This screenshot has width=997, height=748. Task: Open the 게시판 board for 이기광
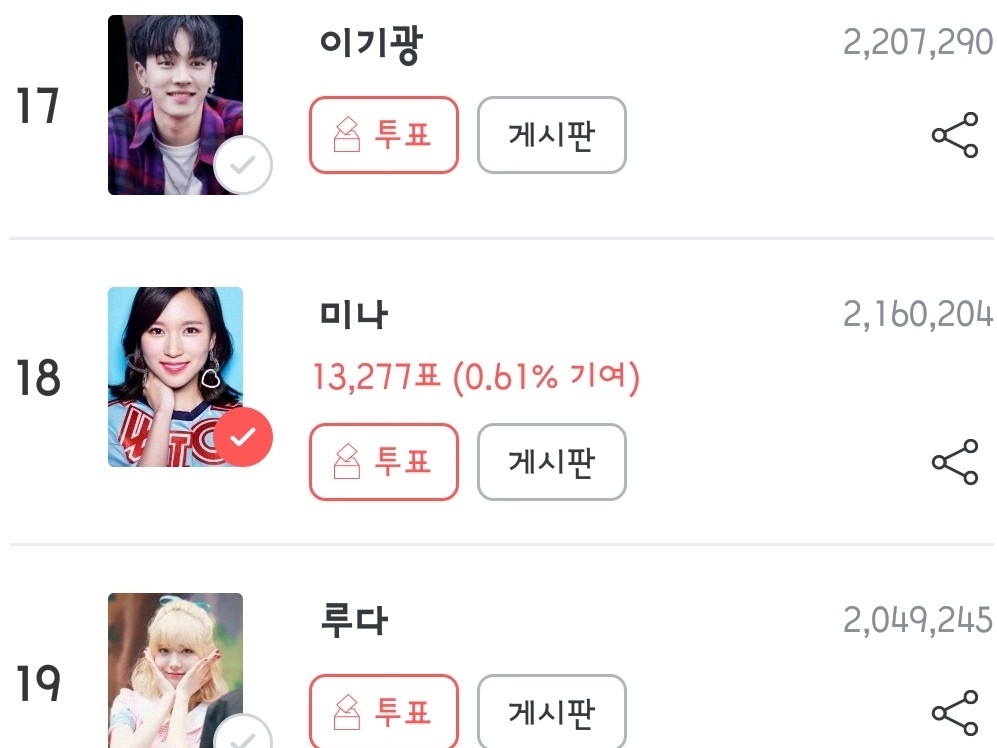551,135
